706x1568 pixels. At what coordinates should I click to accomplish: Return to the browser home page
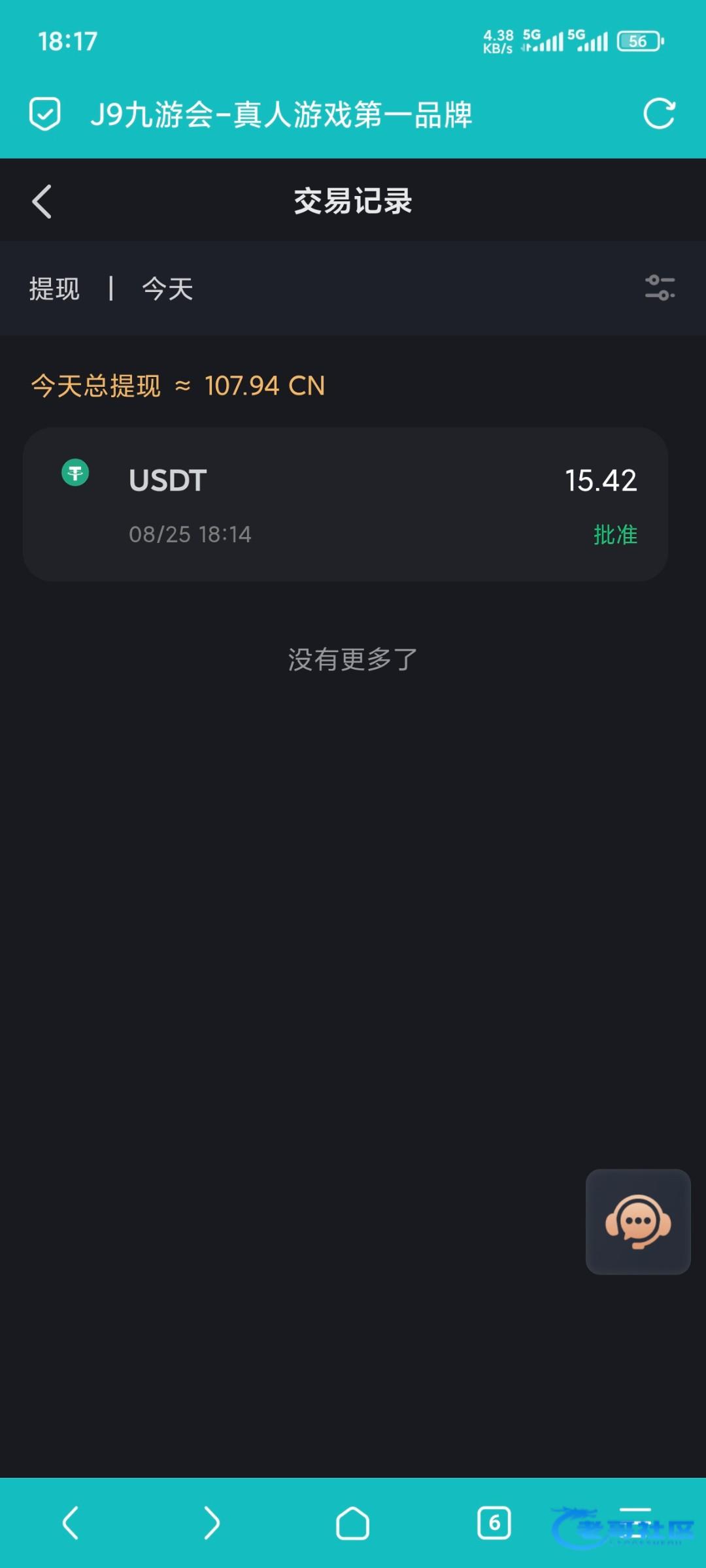(352, 1523)
